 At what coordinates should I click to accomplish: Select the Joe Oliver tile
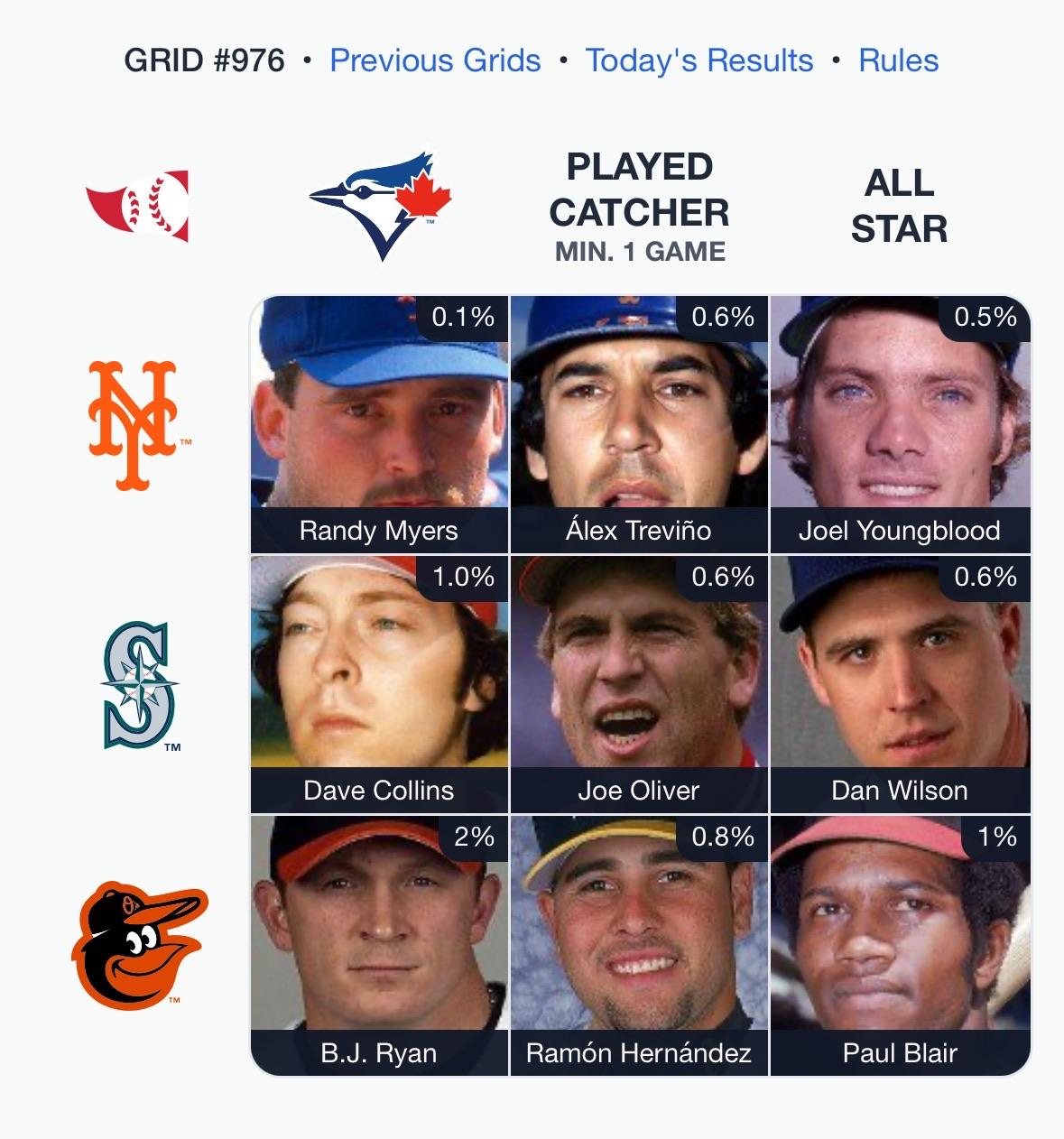tap(639, 684)
